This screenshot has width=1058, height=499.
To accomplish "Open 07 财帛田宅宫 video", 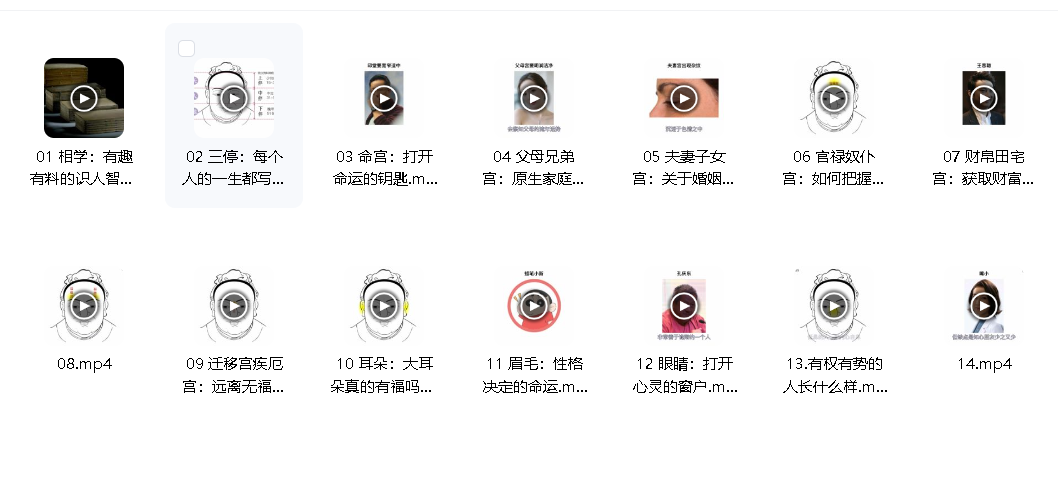I will [x=984, y=98].
